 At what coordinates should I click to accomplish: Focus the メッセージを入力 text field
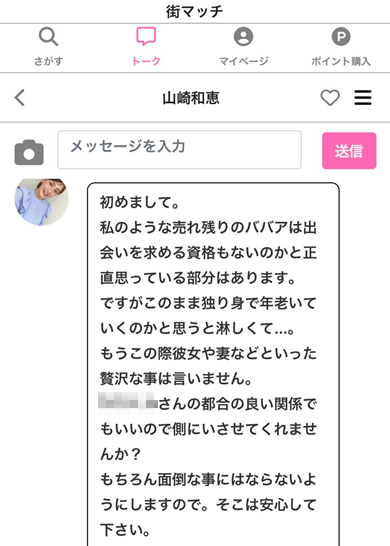click(x=179, y=150)
